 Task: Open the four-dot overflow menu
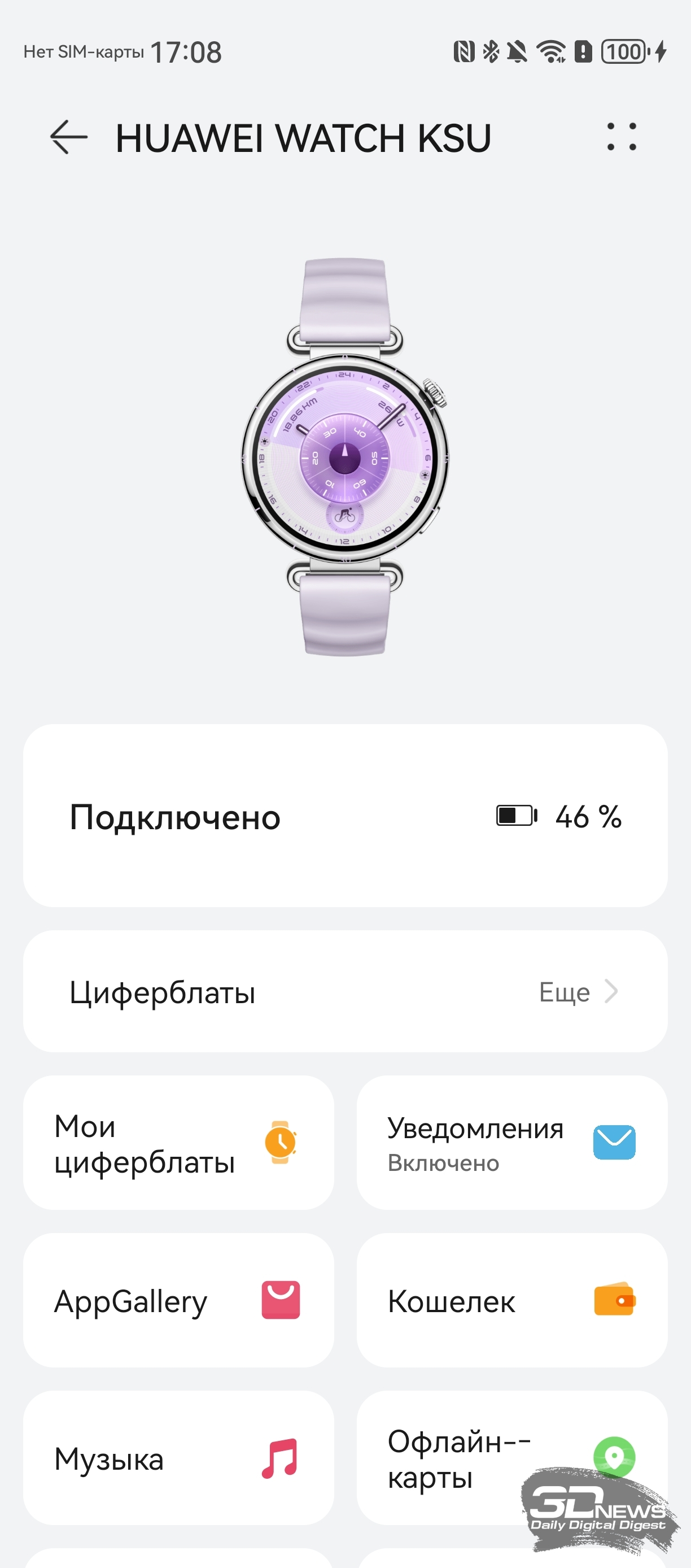click(622, 137)
